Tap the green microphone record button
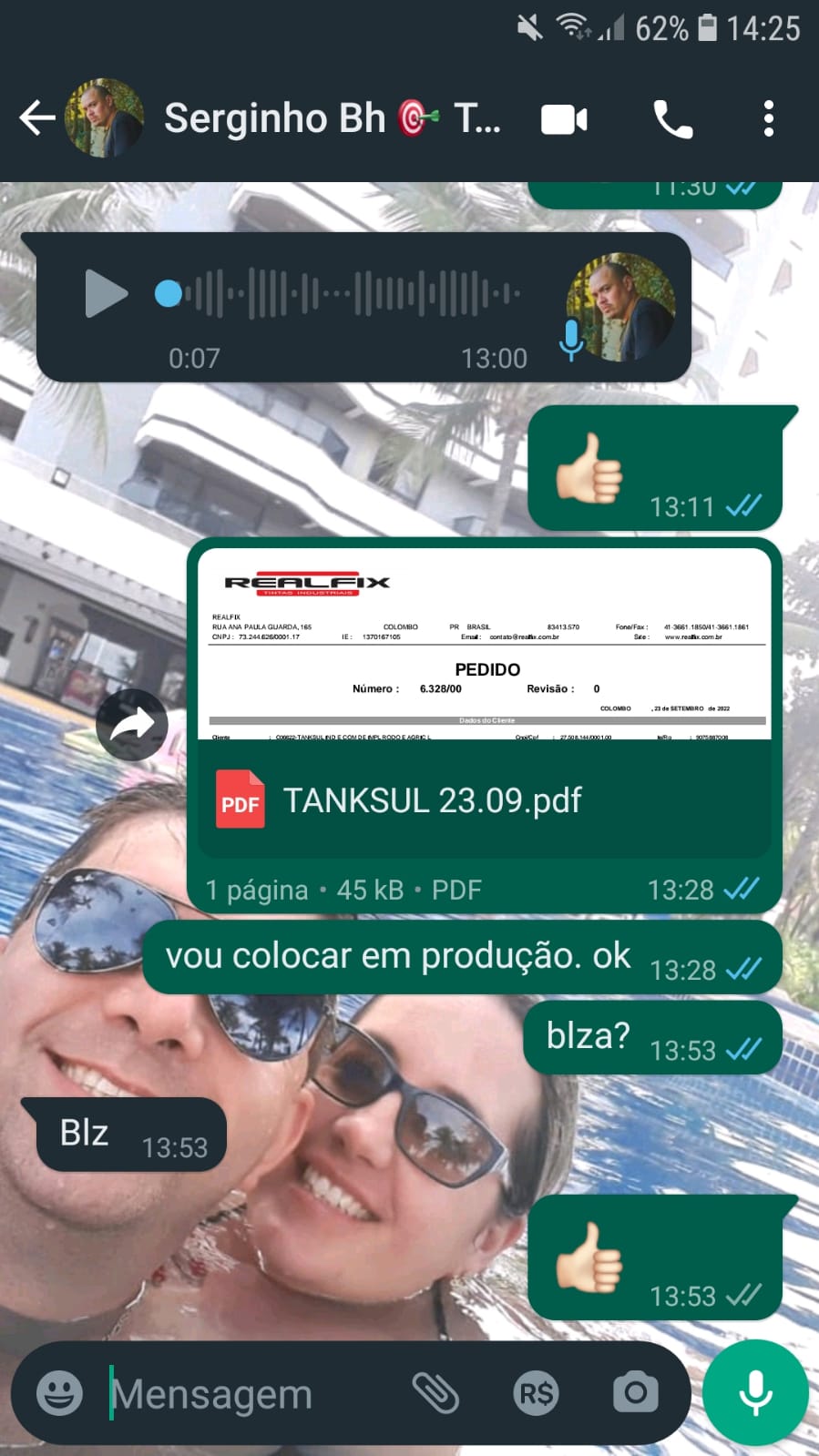Viewport: 819px width, 1456px height. (x=755, y=1392)
